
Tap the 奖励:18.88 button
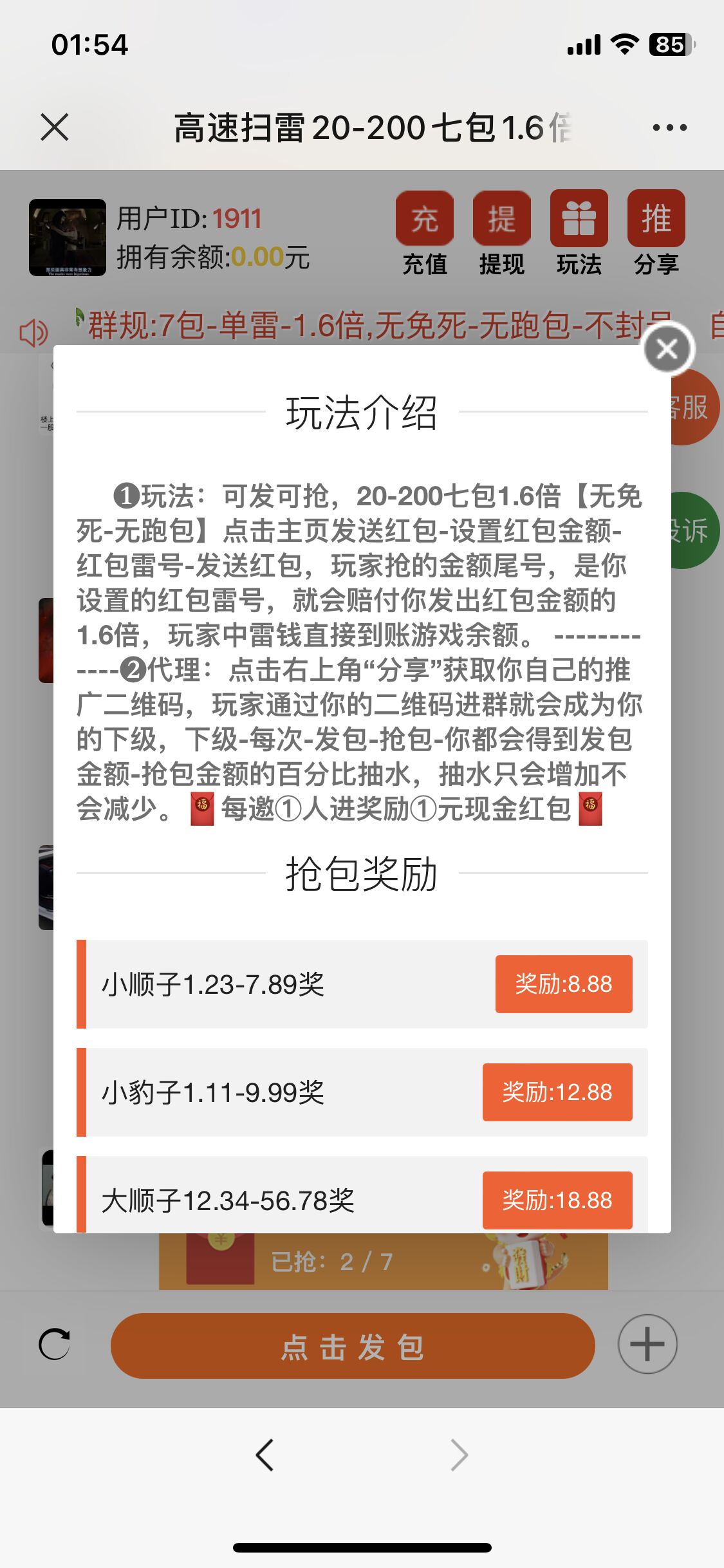[x=557, y=1200]
